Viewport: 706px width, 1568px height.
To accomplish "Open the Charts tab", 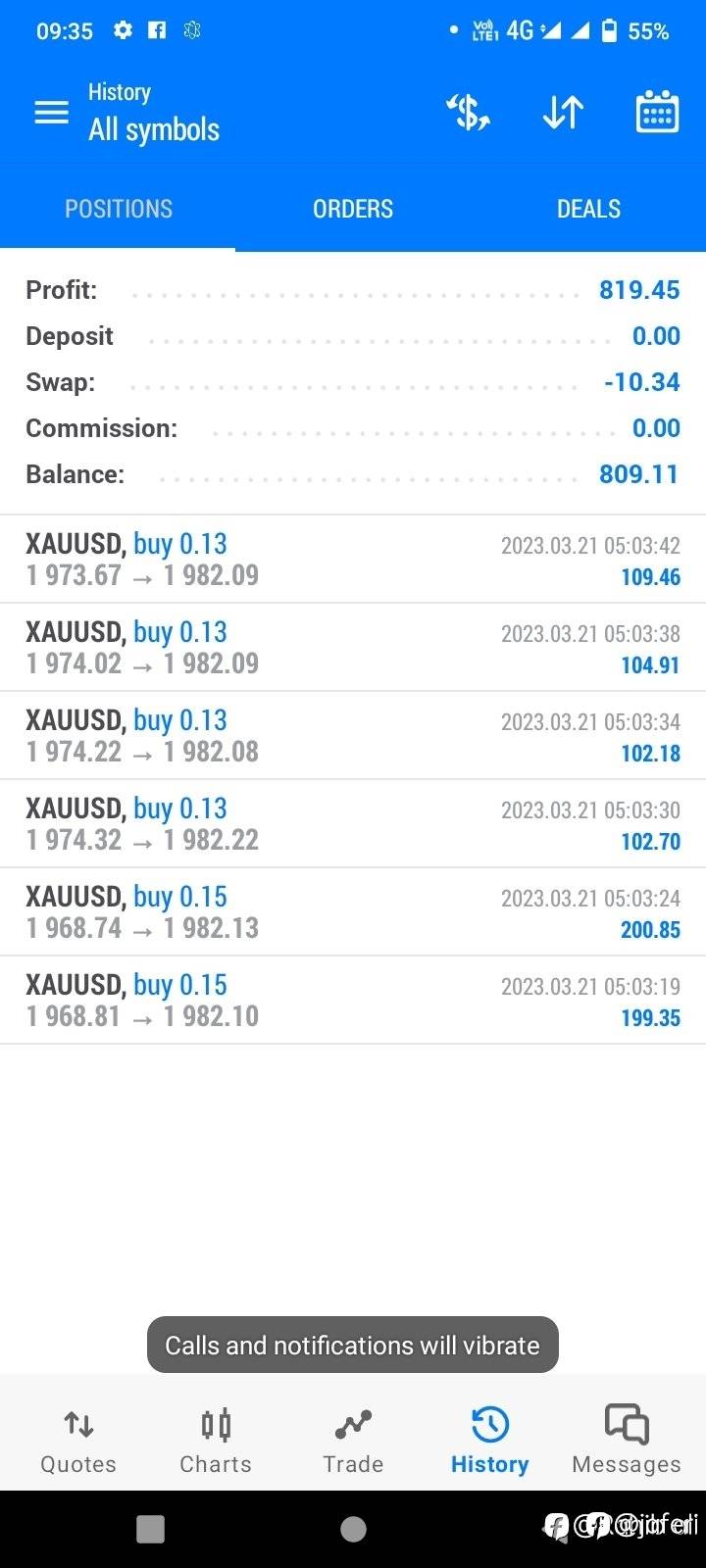I will tap(216, 1441).
